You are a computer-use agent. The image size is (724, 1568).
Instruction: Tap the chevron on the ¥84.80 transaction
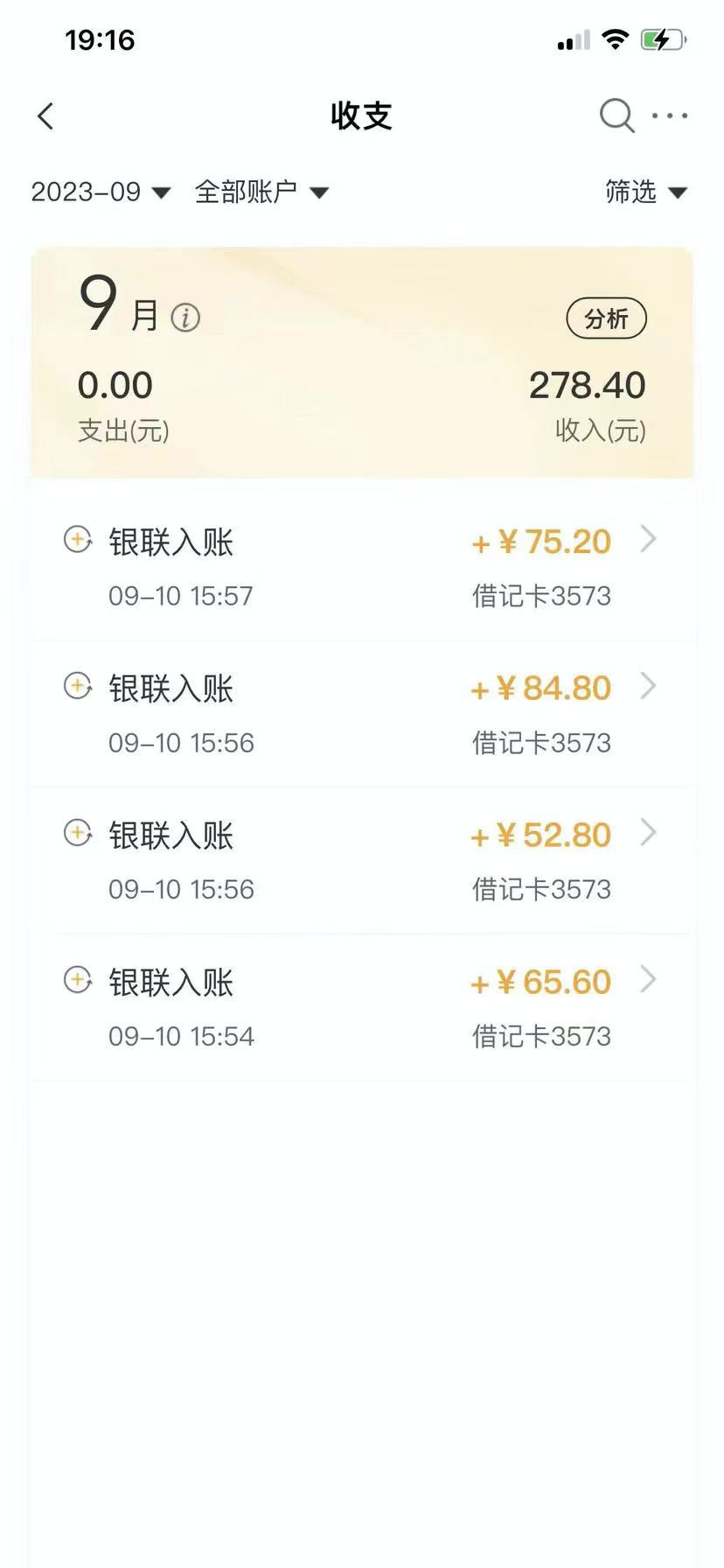coord(649,686)
